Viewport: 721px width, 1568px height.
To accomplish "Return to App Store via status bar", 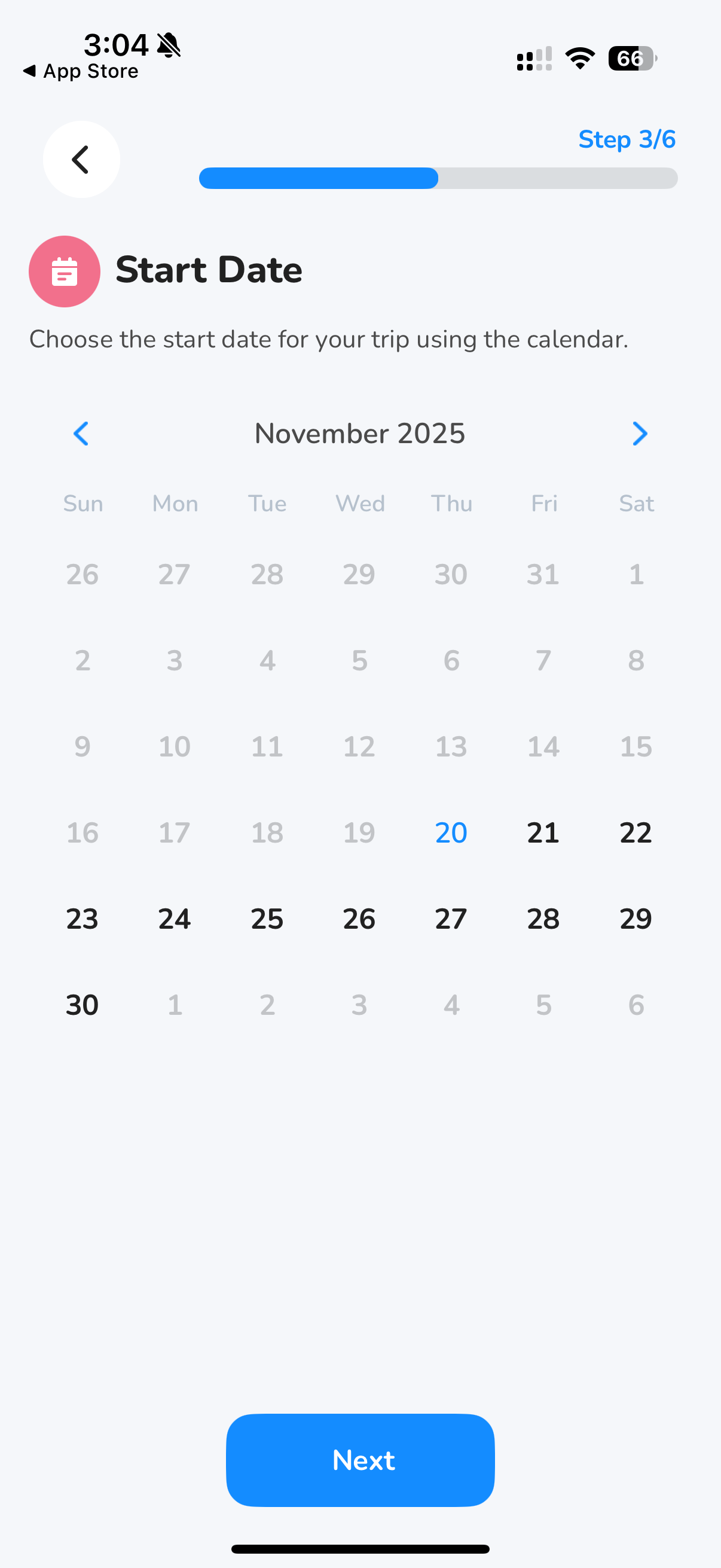I will [81, 71].
